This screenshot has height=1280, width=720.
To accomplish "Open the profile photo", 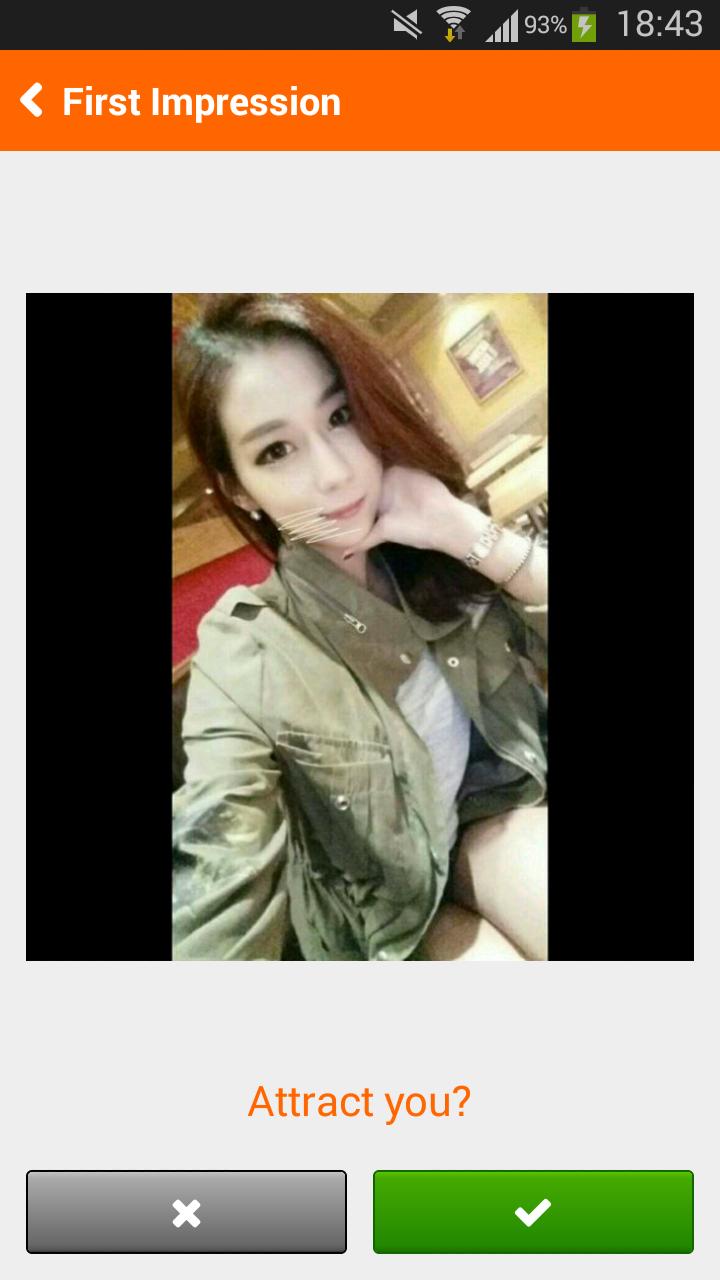I will point(360,627).
